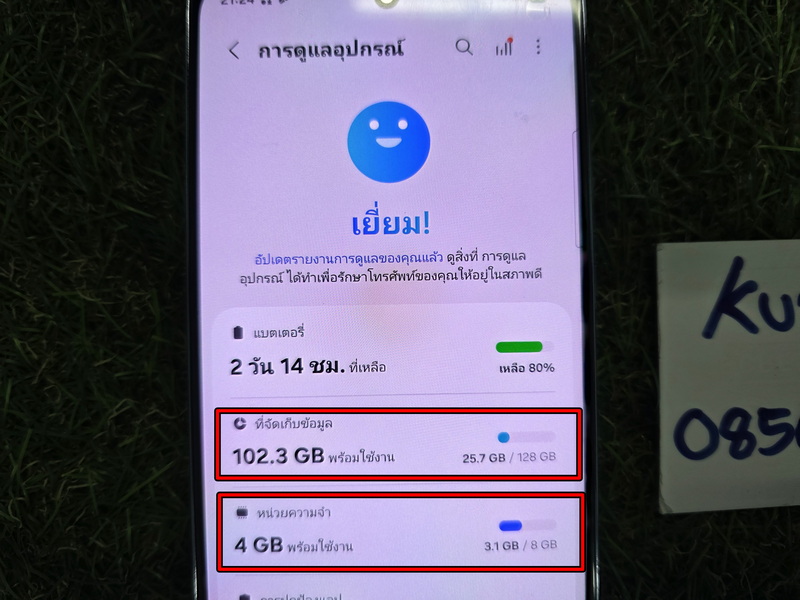The width and height of the screenshot is (800, 600).
Task: Open หน่วยความจำ memory details
Action: click(x=398, y=533)
